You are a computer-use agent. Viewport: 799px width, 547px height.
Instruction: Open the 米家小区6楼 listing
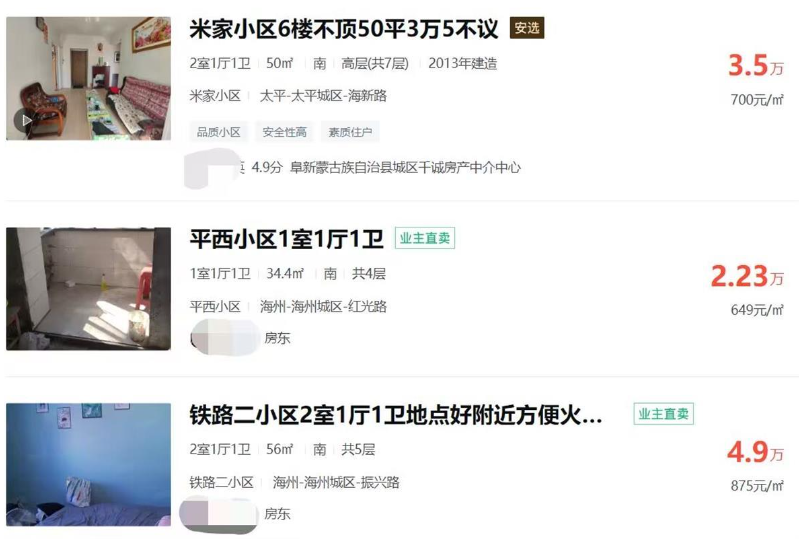(x=344, y=28)
